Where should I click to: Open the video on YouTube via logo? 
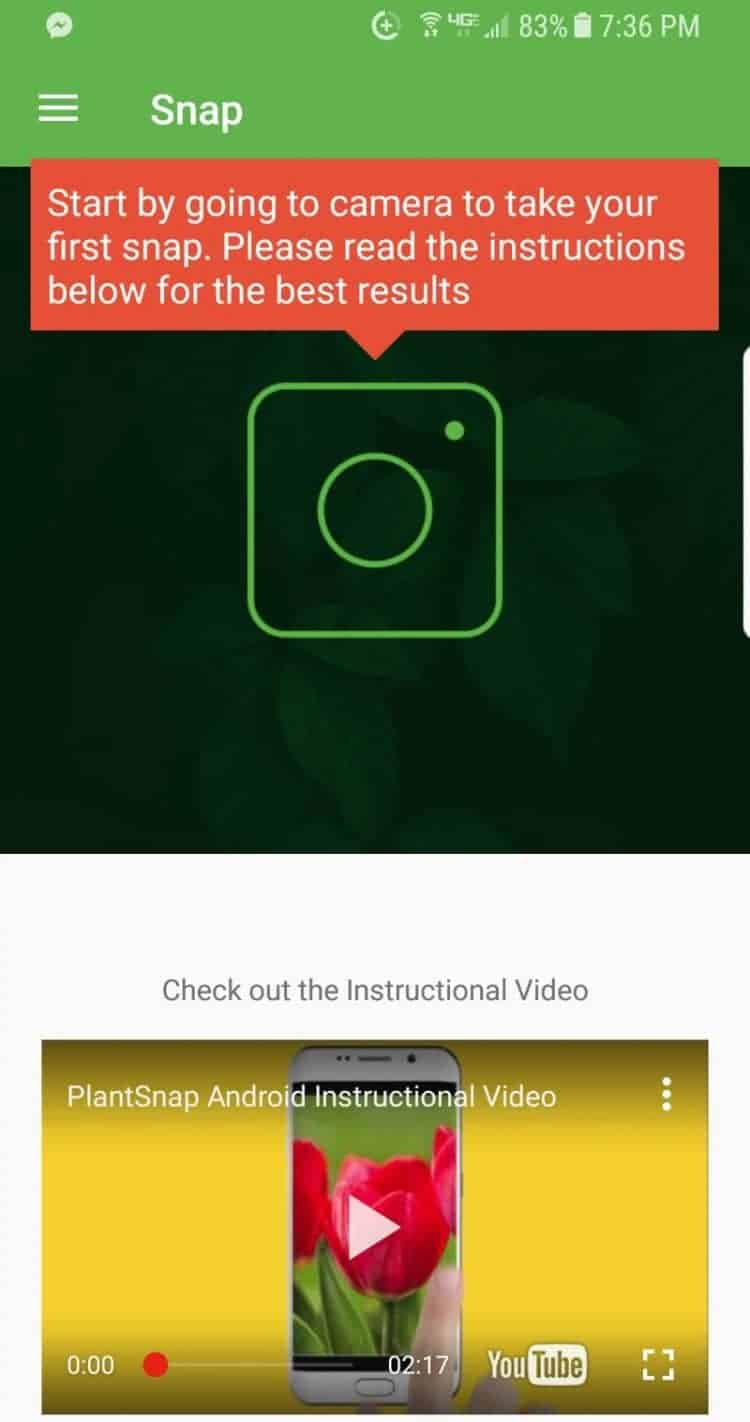pos(536,1364)
